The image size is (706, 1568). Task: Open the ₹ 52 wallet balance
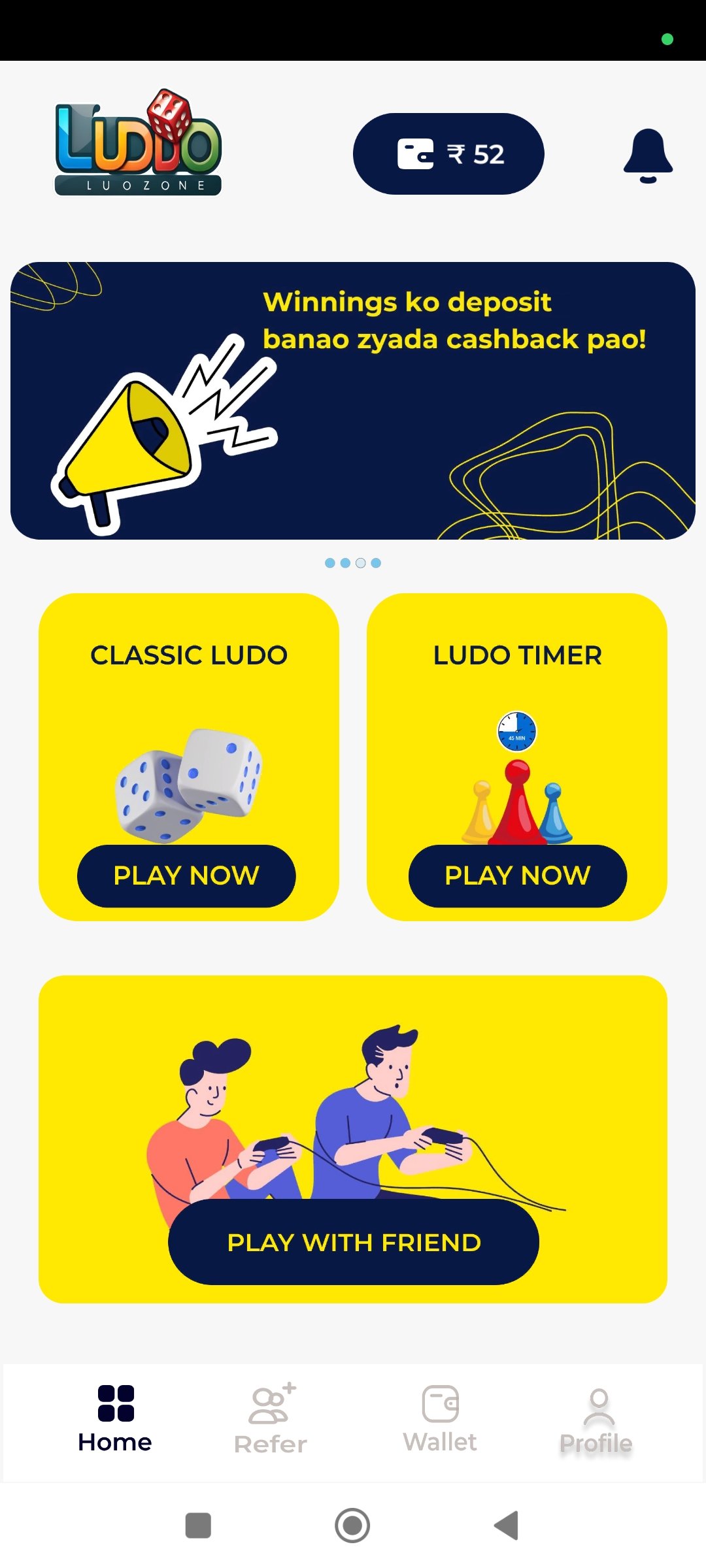click(448, 154)
